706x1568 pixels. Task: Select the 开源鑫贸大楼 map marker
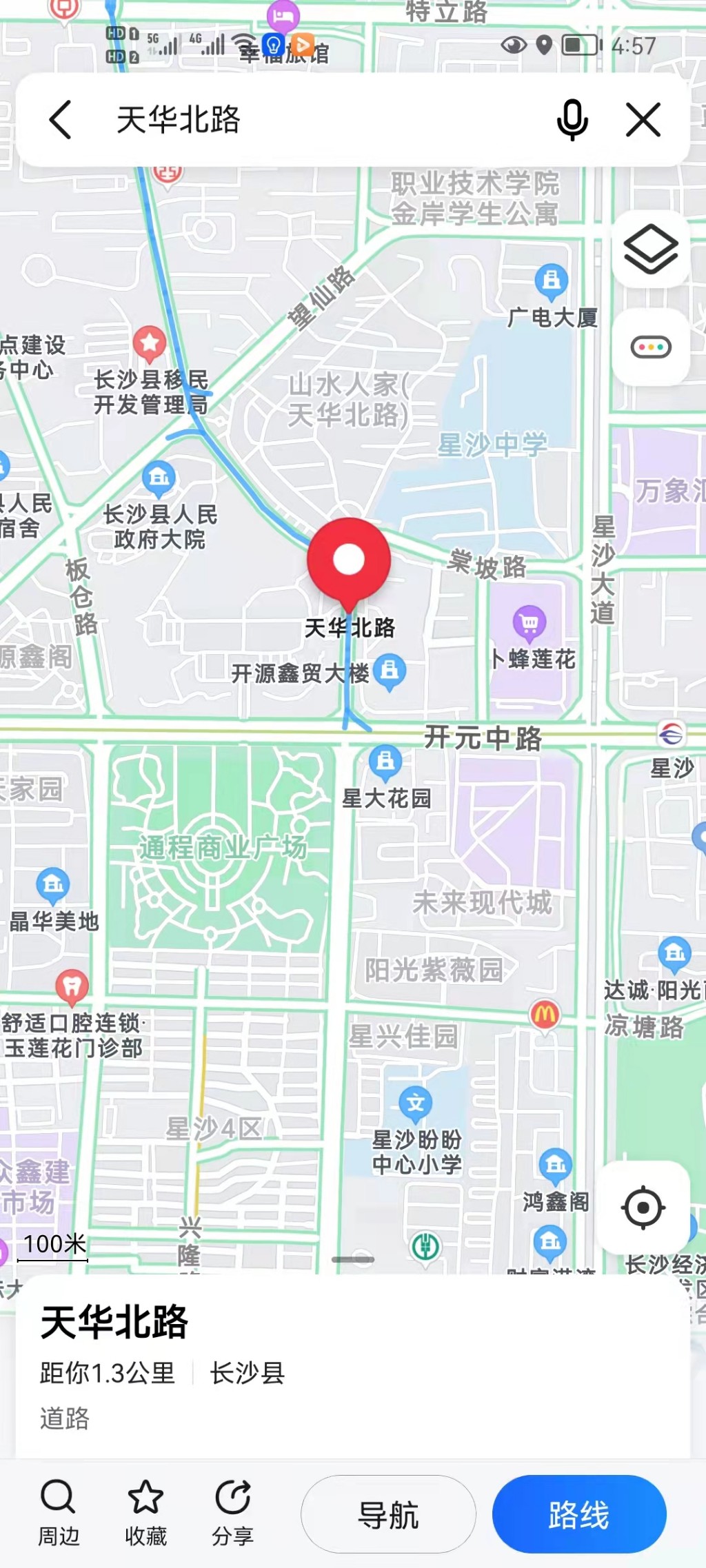(x=390, y=670)
